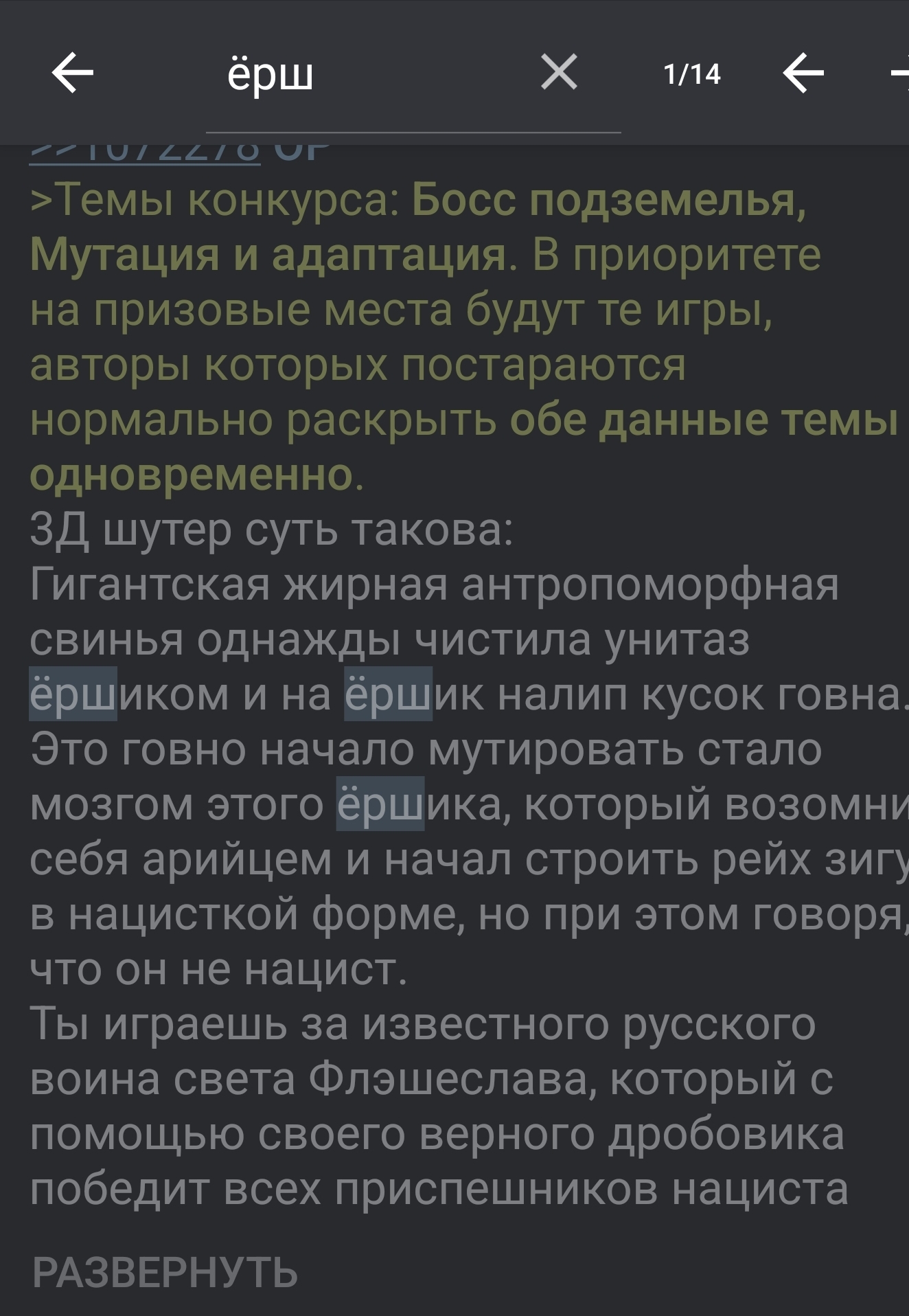Jump to the previous search match
The image size is (909, 1316).
pos(803,73)
